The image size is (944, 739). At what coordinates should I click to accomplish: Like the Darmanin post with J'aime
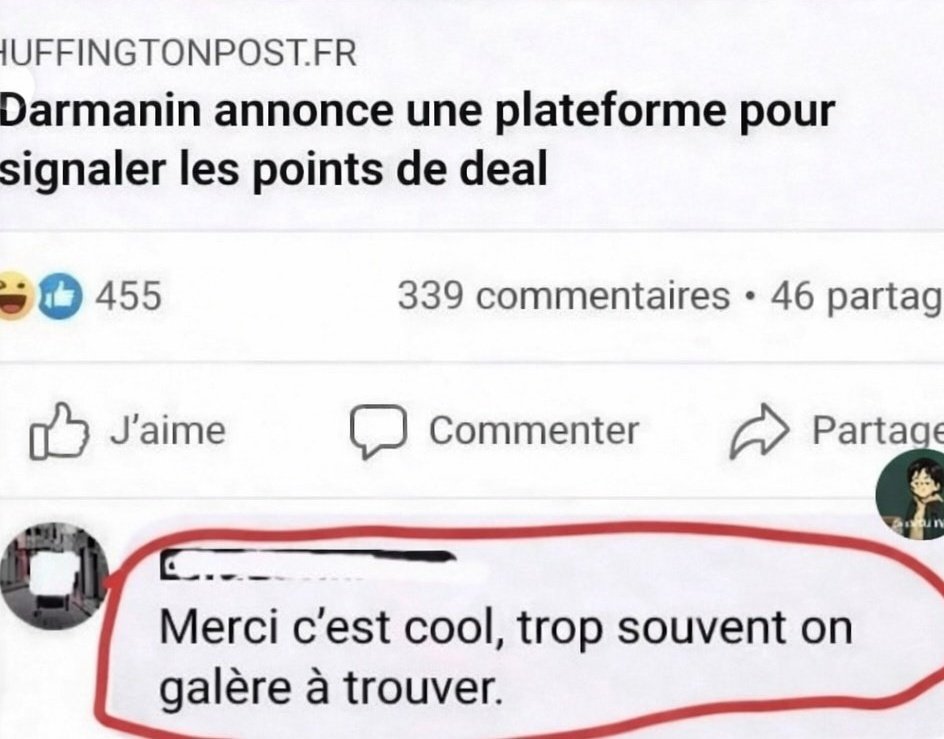click(x=128, y=431)
